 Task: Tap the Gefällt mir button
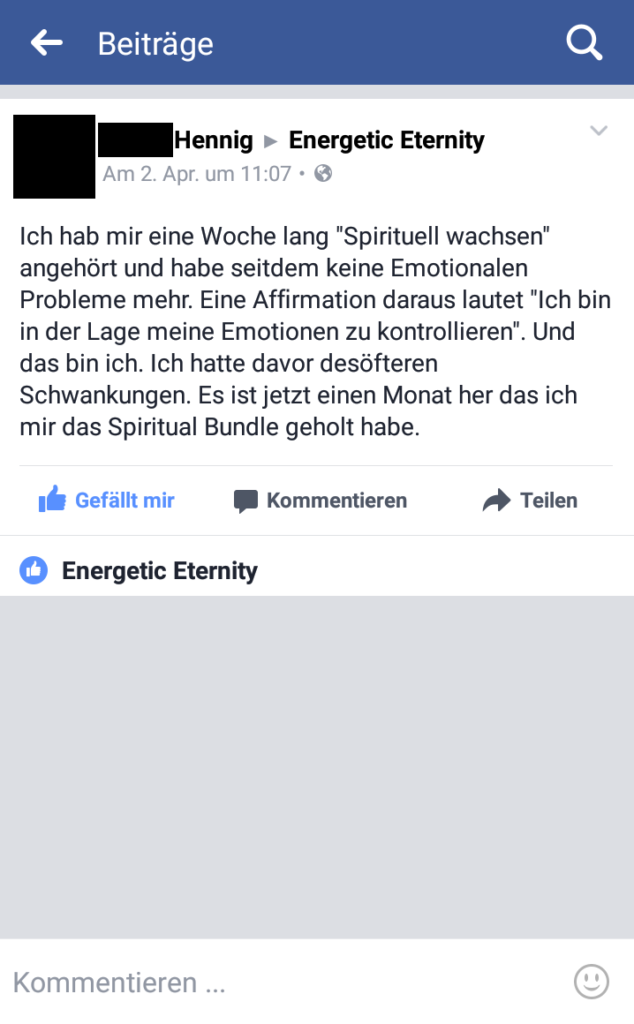click(106, 500)
